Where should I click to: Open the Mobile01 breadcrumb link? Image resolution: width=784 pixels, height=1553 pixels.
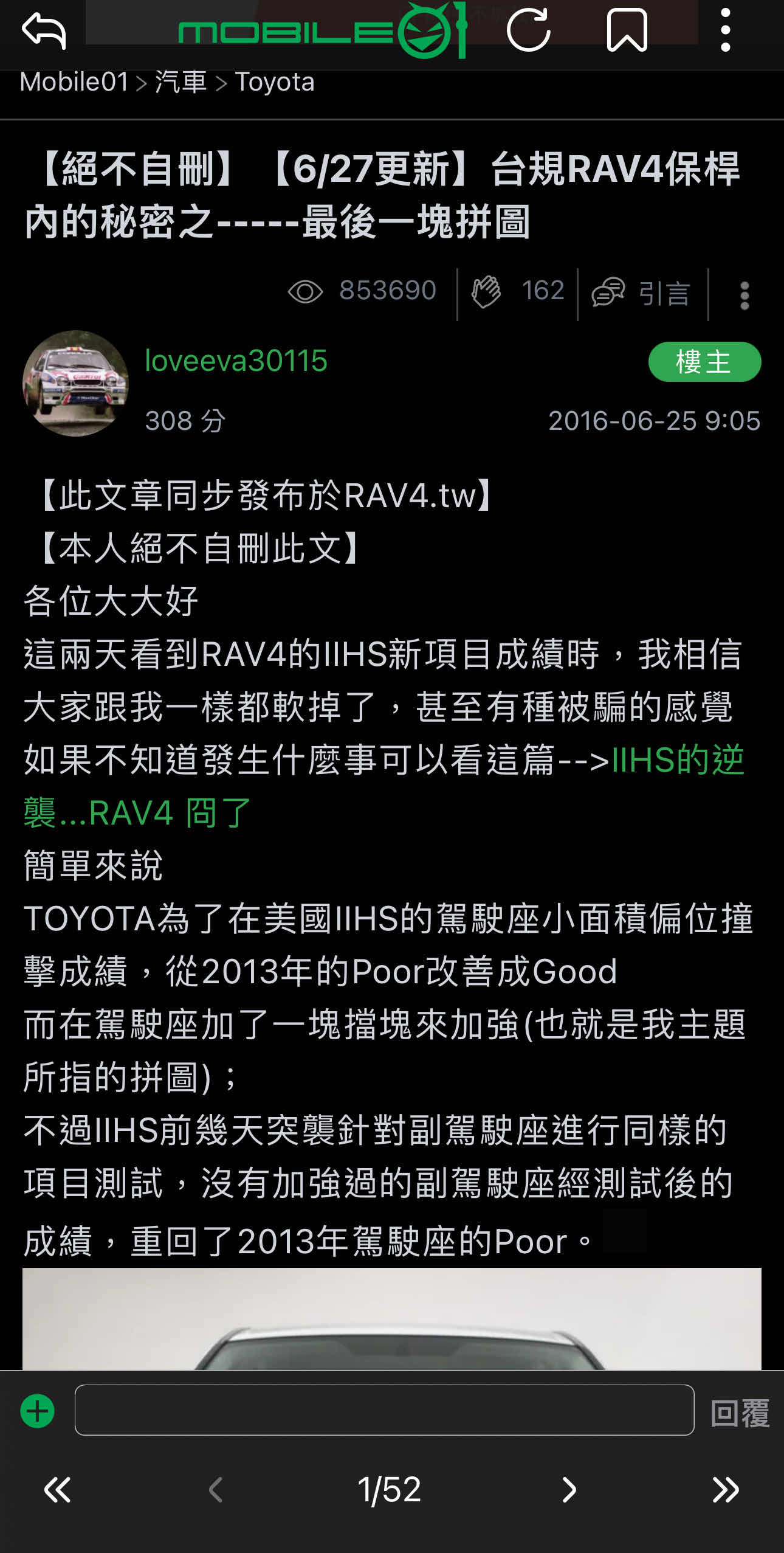pyautogui.click(x=74, y=82)
